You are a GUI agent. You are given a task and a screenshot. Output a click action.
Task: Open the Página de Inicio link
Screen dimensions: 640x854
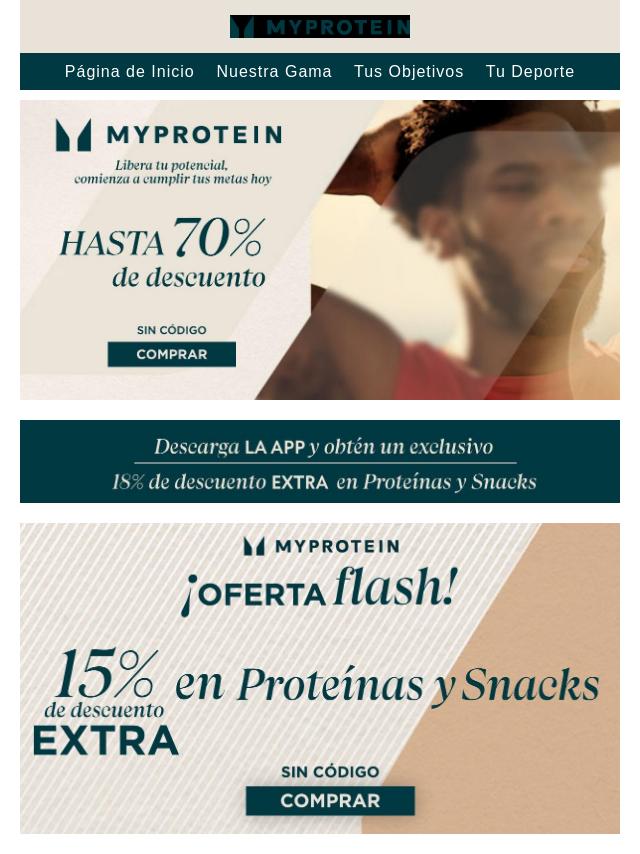(x=129, y=72)
